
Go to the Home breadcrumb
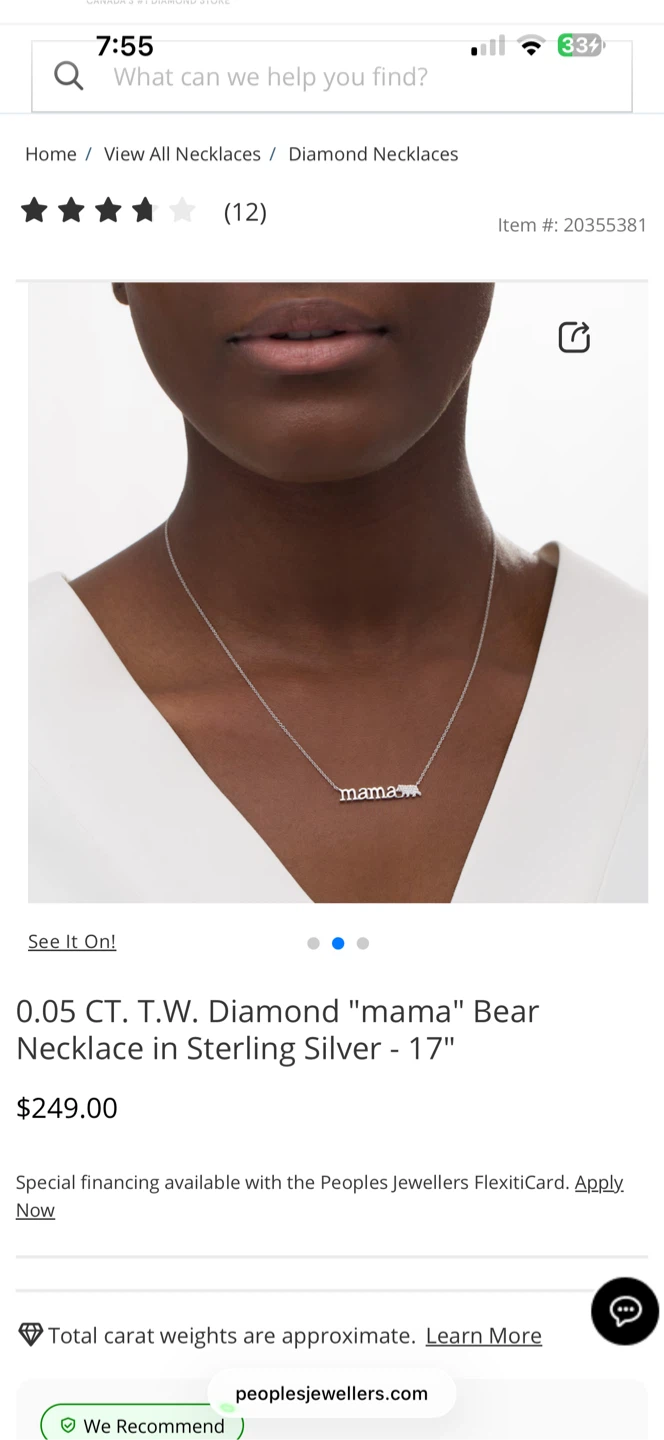[x=51, y=154]
